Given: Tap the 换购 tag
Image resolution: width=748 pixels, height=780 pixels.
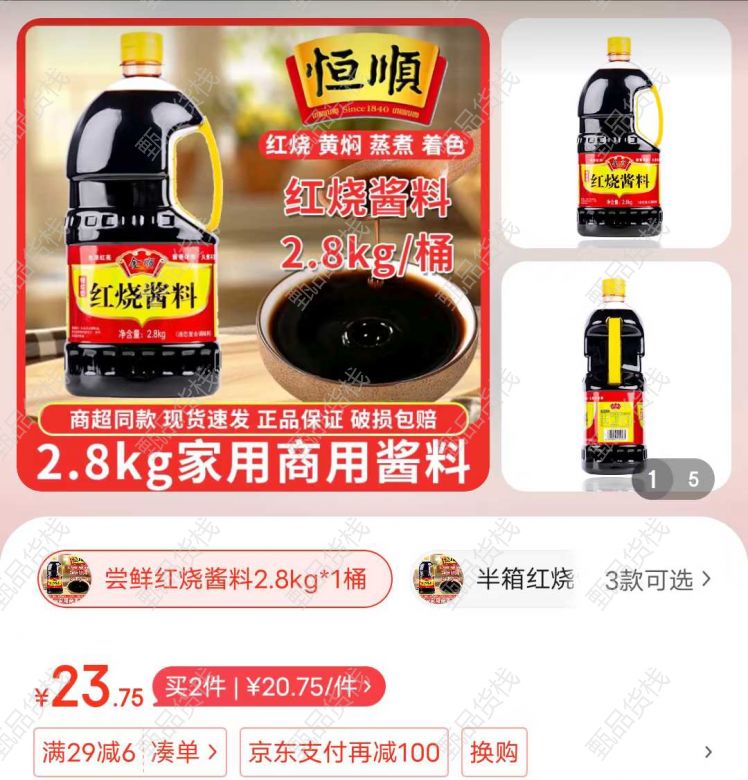Looking at the screenshot, I should 494,752.
